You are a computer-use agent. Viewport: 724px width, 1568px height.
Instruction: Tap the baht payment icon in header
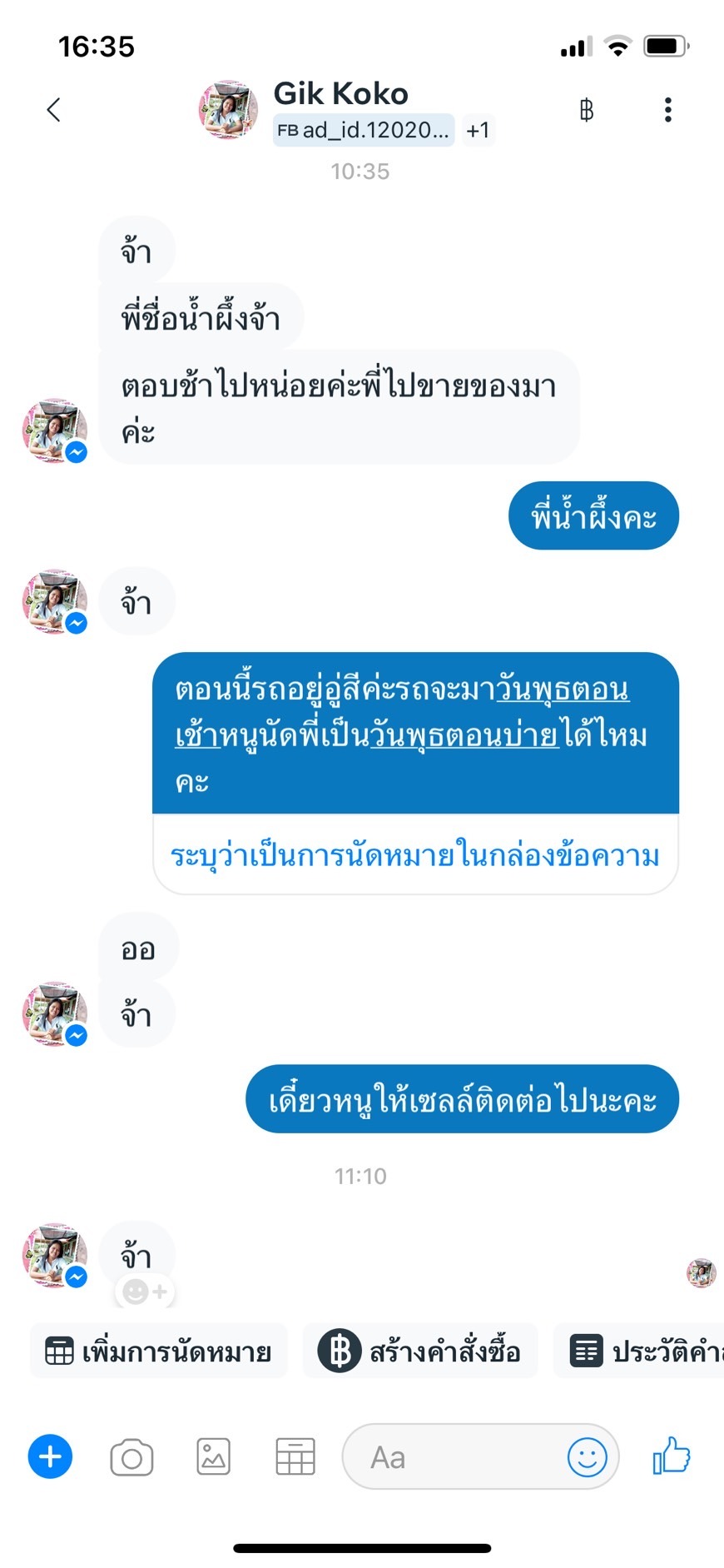click(x=587, y=110)
